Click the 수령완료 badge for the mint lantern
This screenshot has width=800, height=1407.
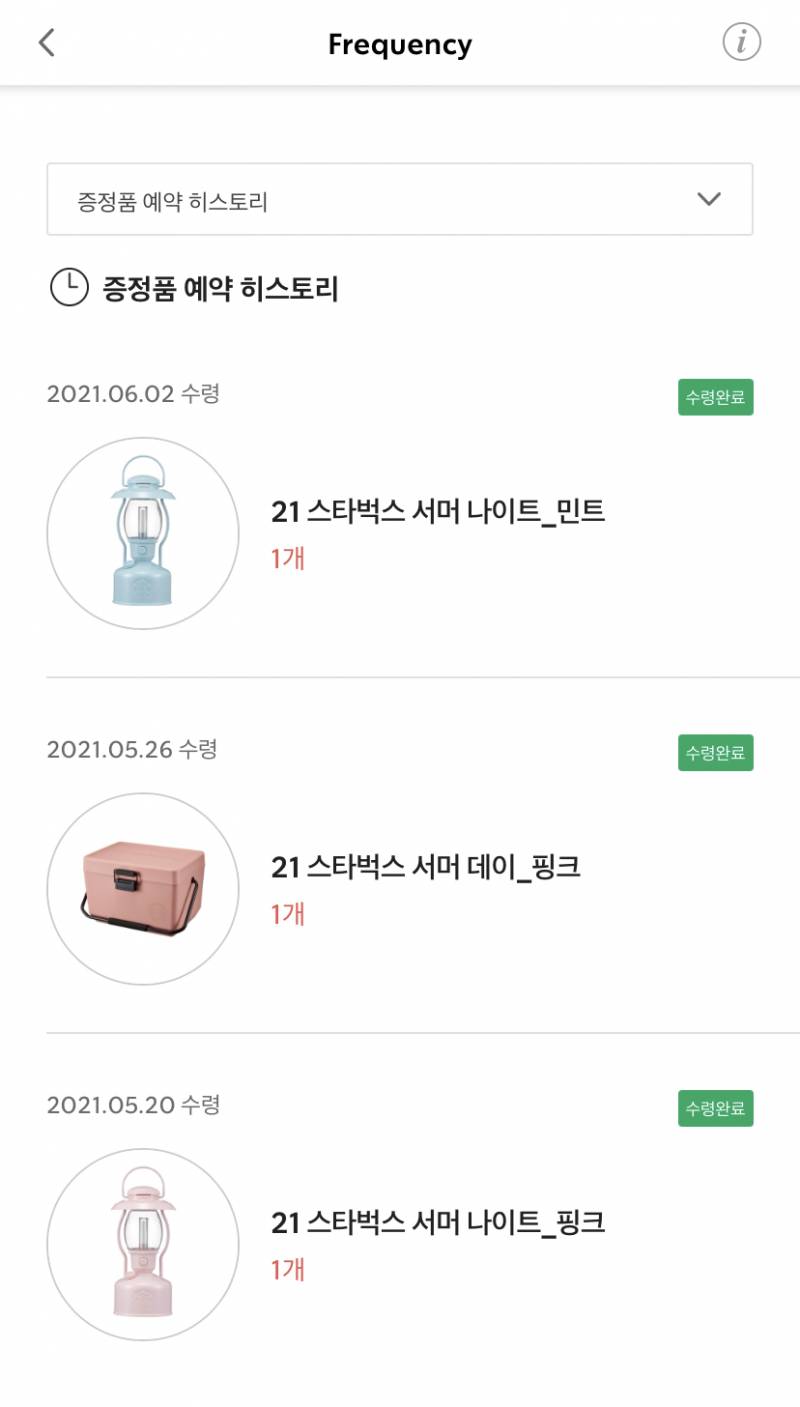coord(715,398)
